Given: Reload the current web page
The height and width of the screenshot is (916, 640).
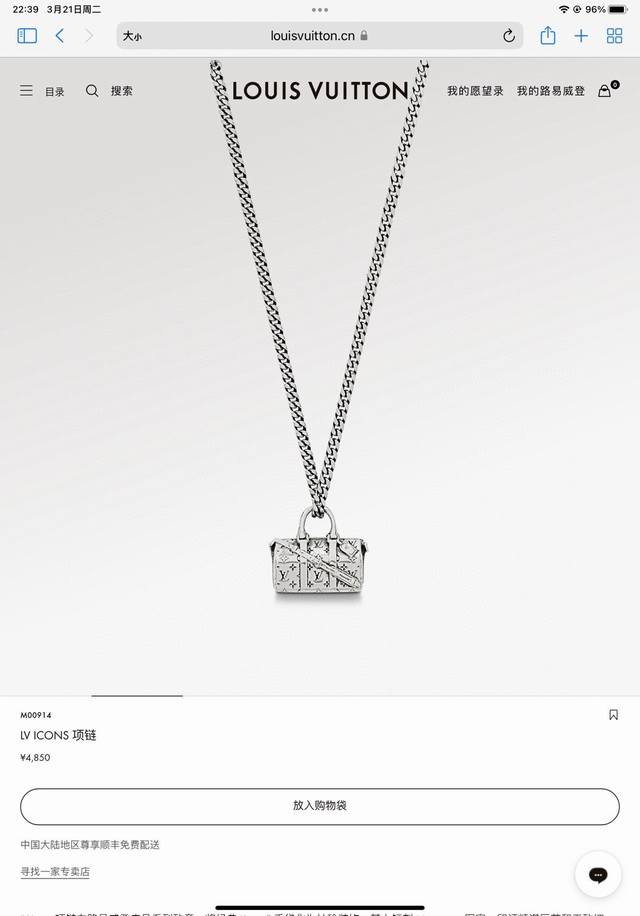Looking at the screenshot, I should [x=509, y=36].
